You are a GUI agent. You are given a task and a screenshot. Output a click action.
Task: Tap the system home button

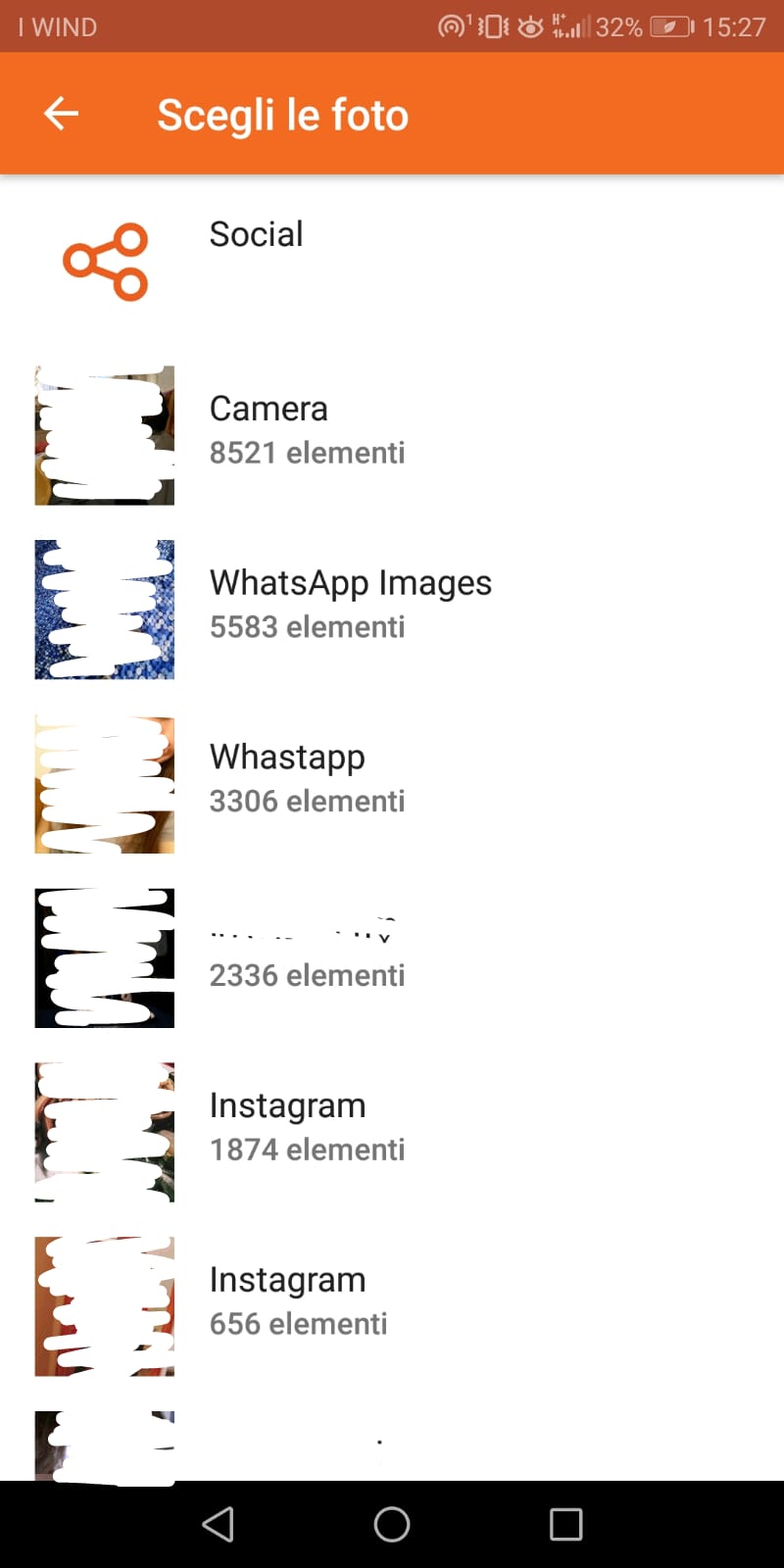[x=392, y=1524]
